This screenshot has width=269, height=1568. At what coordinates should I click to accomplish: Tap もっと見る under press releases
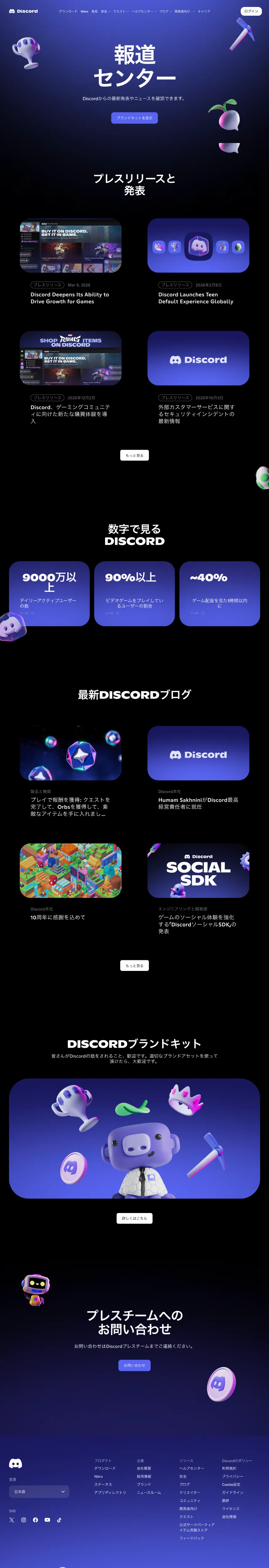[x=134, y=455]
